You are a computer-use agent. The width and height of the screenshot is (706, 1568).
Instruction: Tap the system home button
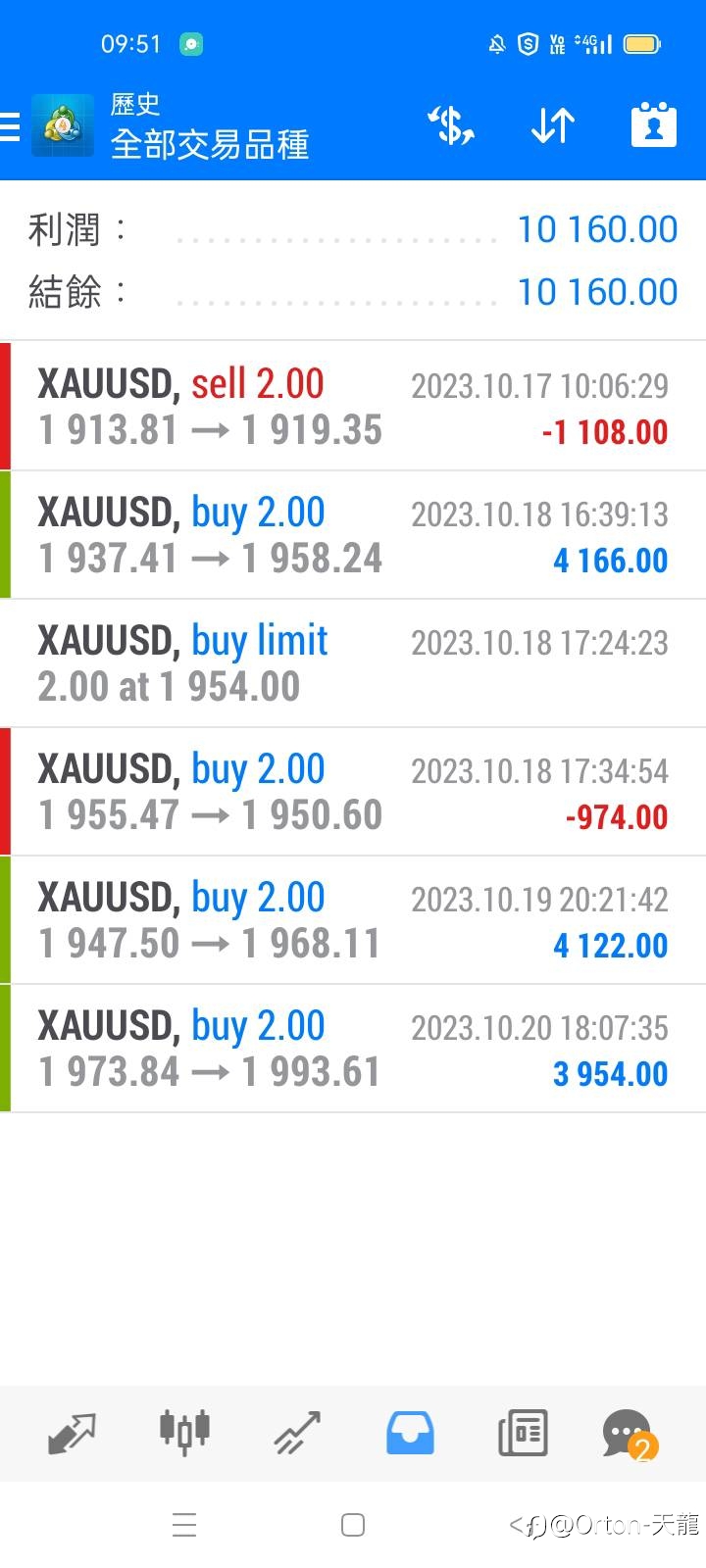353,1525
